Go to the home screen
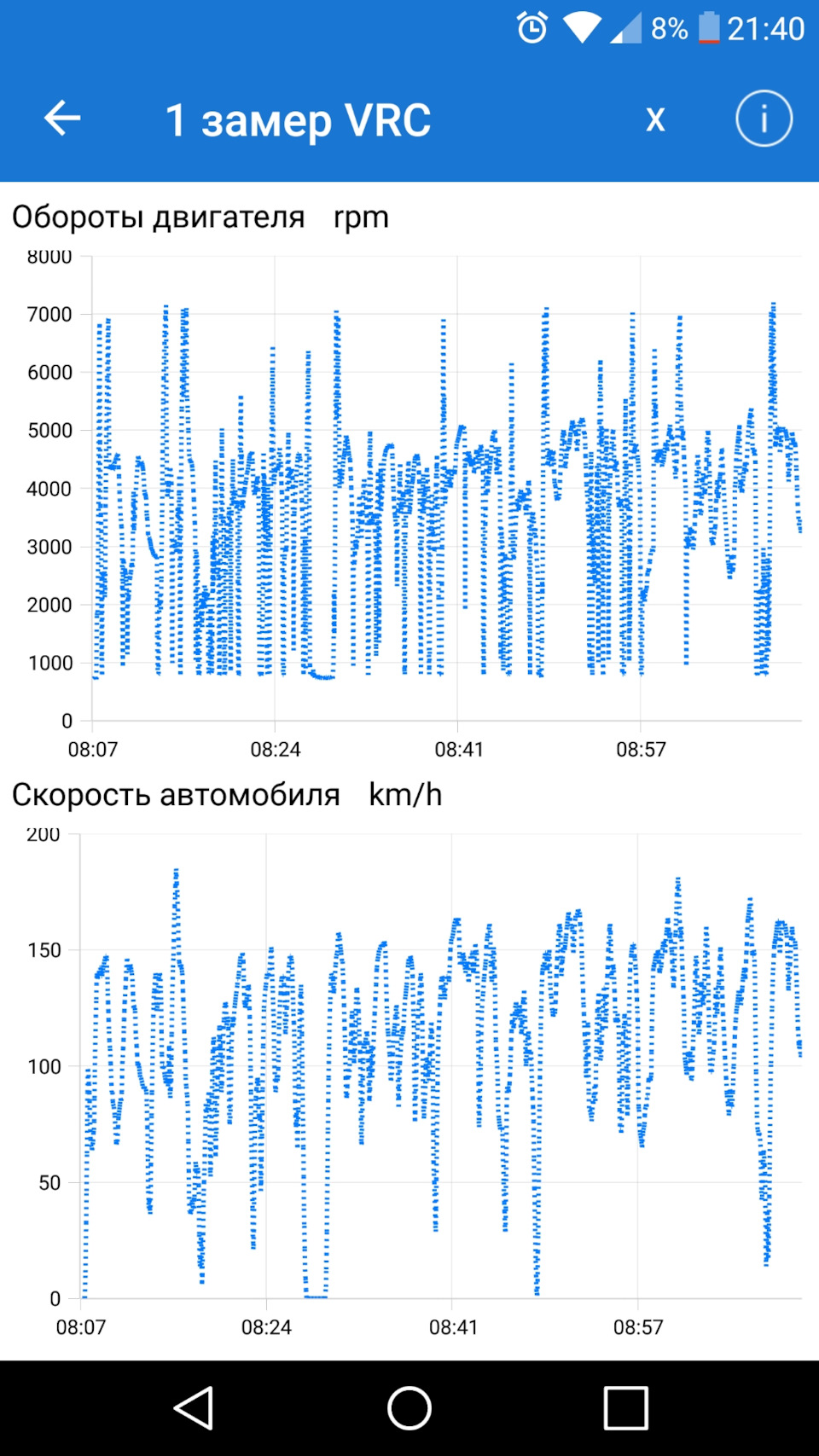Screen dimensions: 819x1456 point(409,1407)
